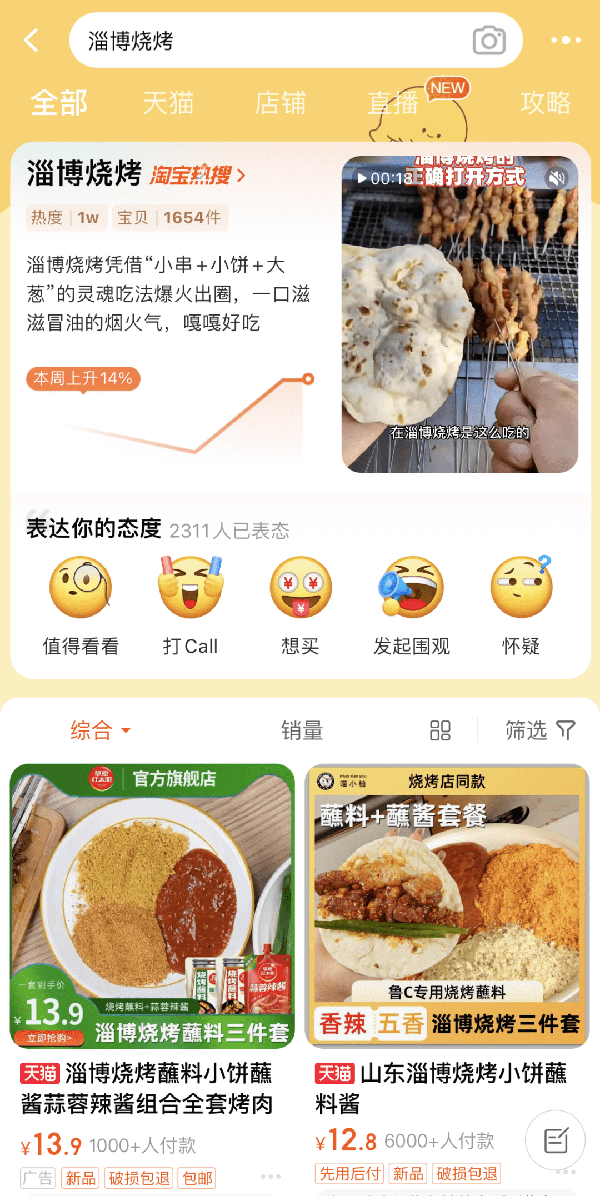Screen dimensions: 600x1196
Task: Open the 山东淄博烧烤小饼蘸料酱 product
Action: click(447, 1088)
